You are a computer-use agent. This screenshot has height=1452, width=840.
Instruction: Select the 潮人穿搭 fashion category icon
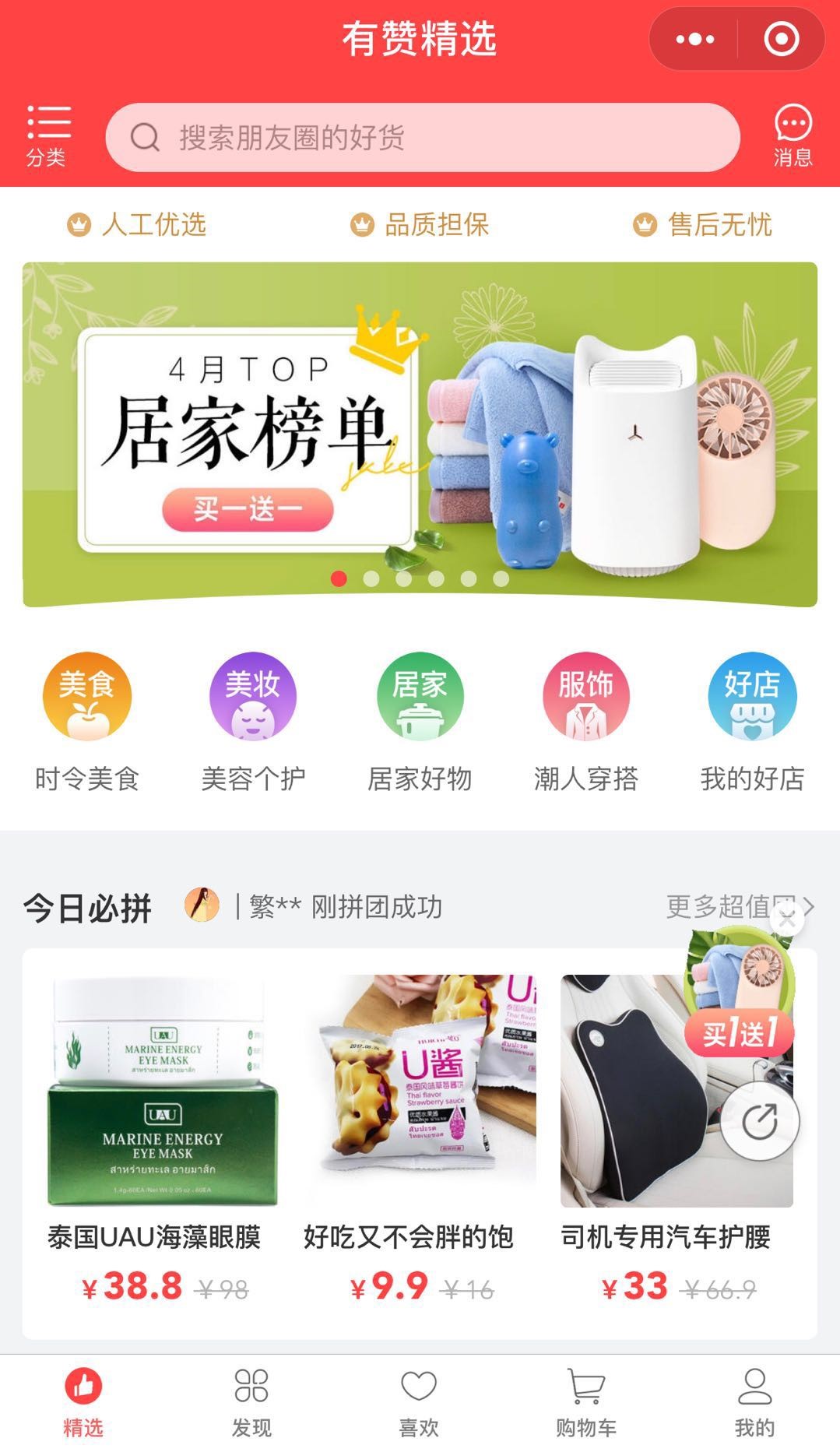pyautogui.click(x=585, y=697)
